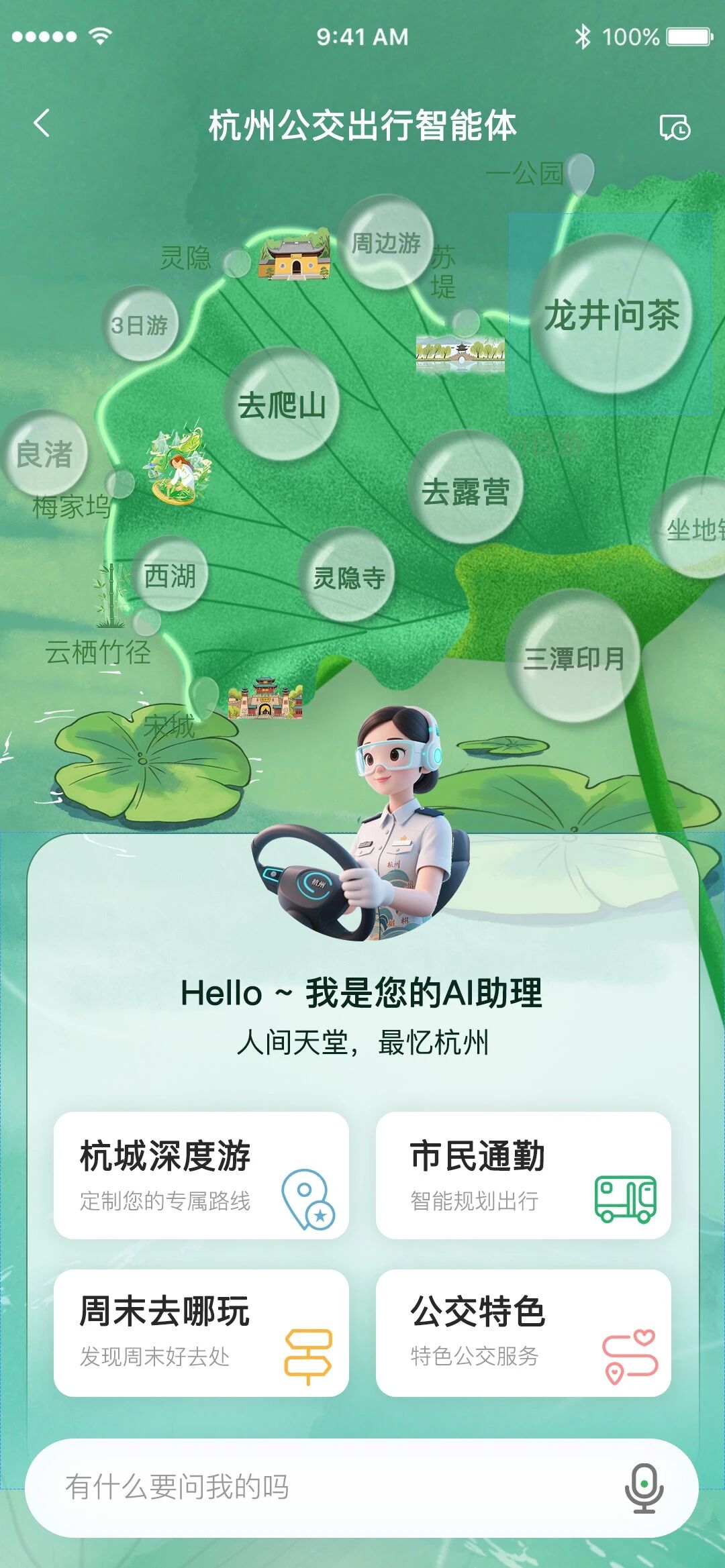The width and height of the screenshot is (725, 1568).
Task: Pick the 3日游 bubble
Action: (140, 325)
